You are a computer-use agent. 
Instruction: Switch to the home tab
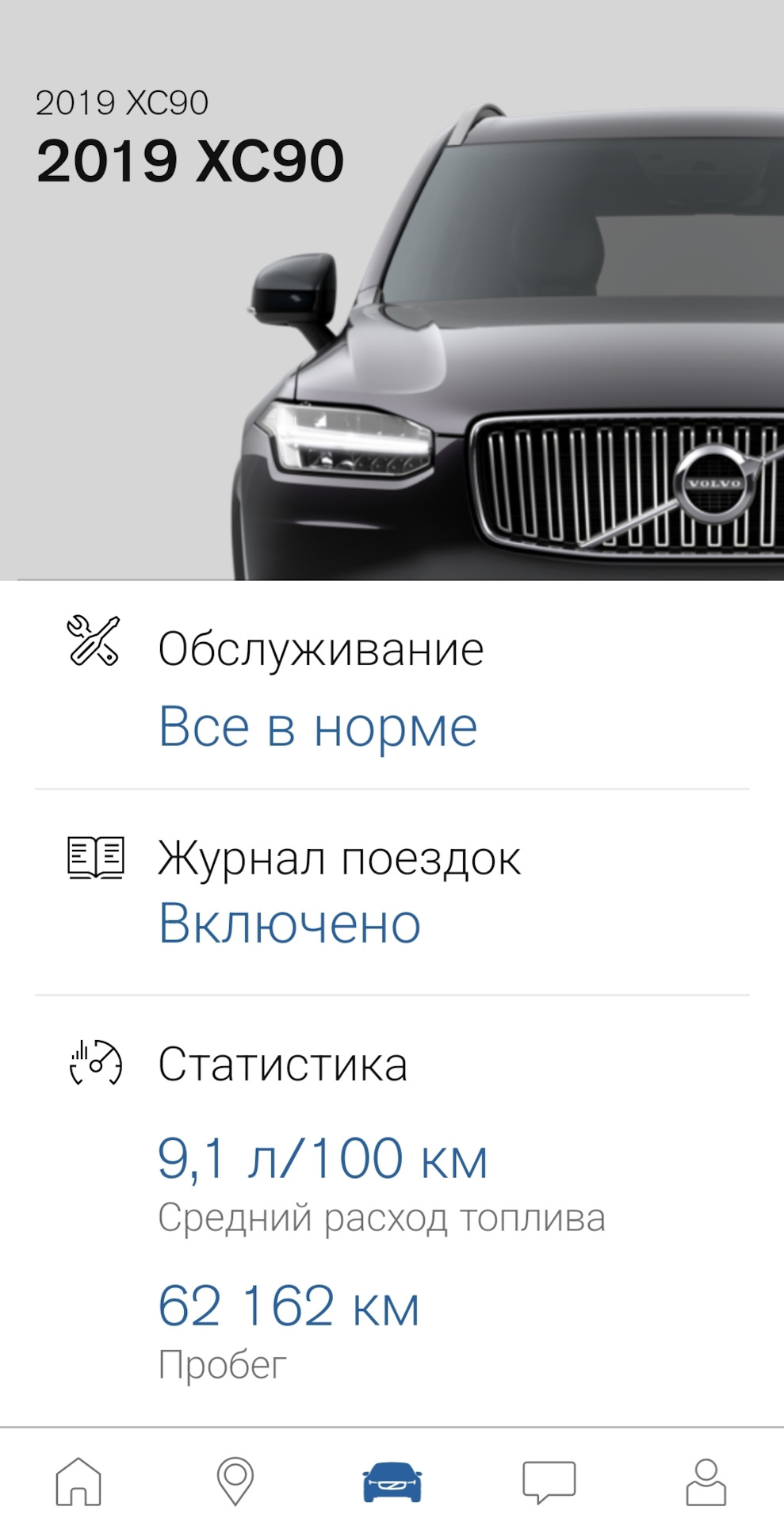coord(78,1481)
